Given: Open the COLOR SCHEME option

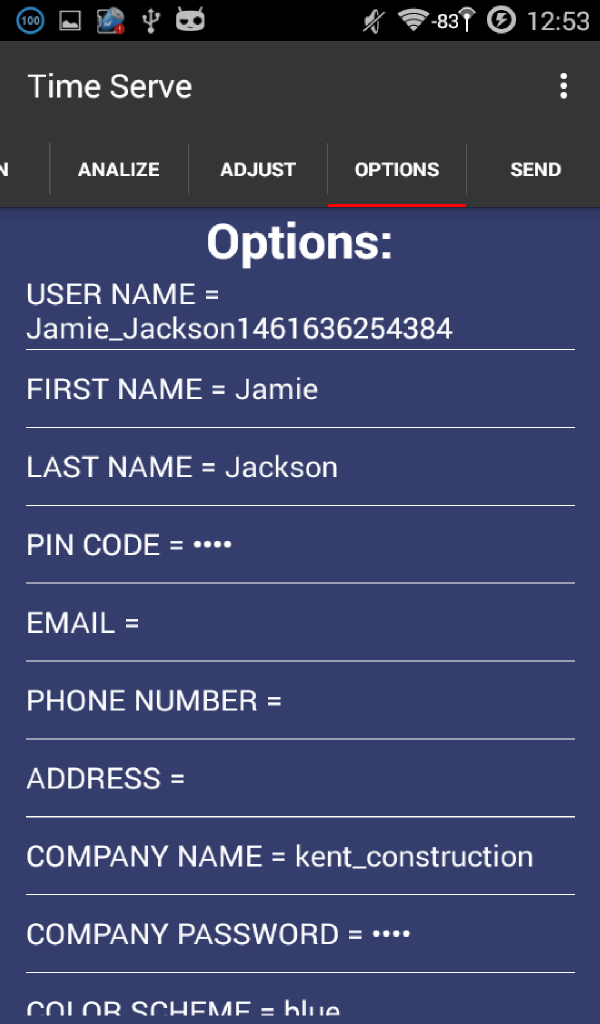Looking at the screenshot, I should coord(300,999).
